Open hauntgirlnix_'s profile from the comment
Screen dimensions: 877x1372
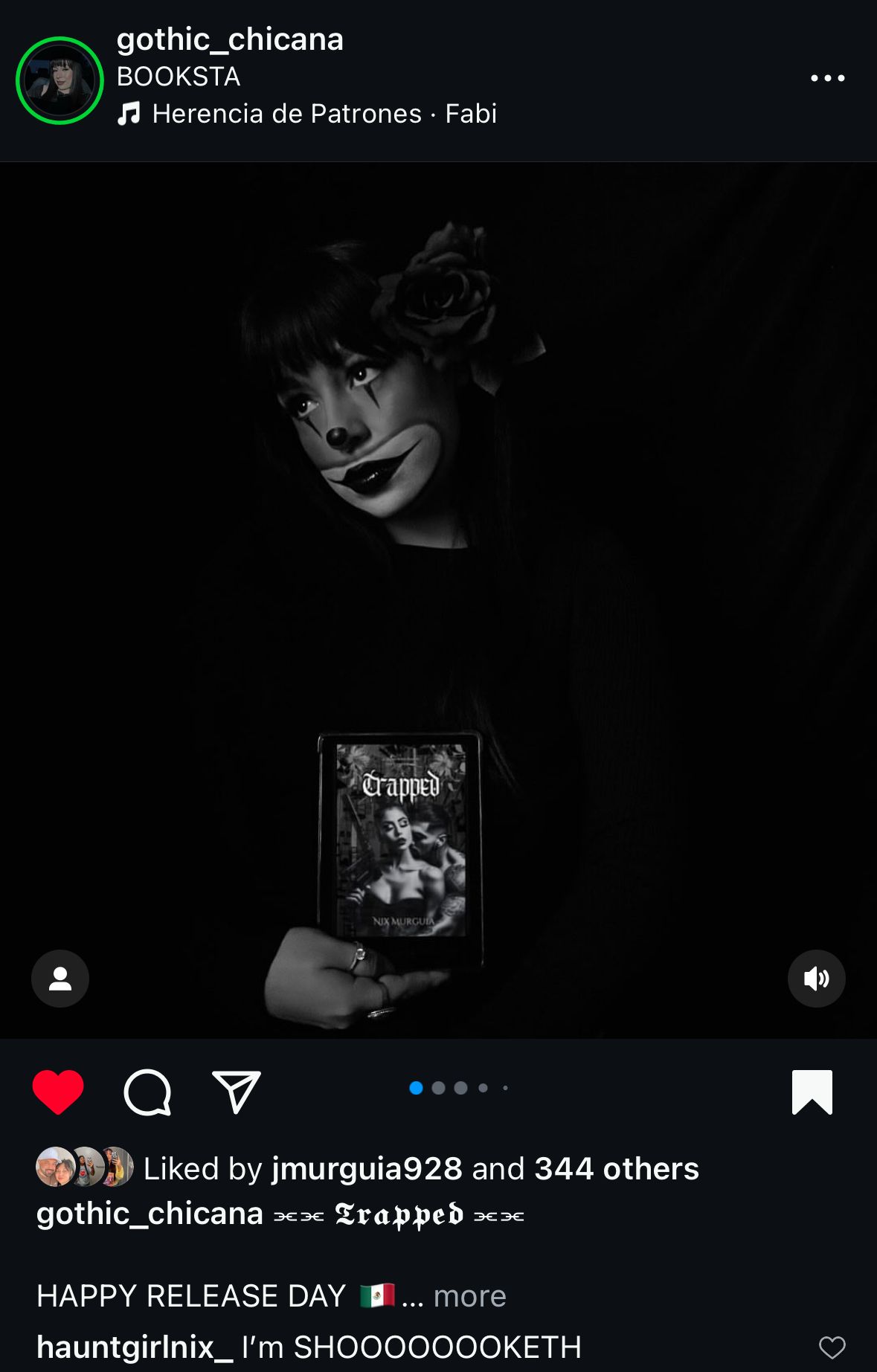point(135,1347)
